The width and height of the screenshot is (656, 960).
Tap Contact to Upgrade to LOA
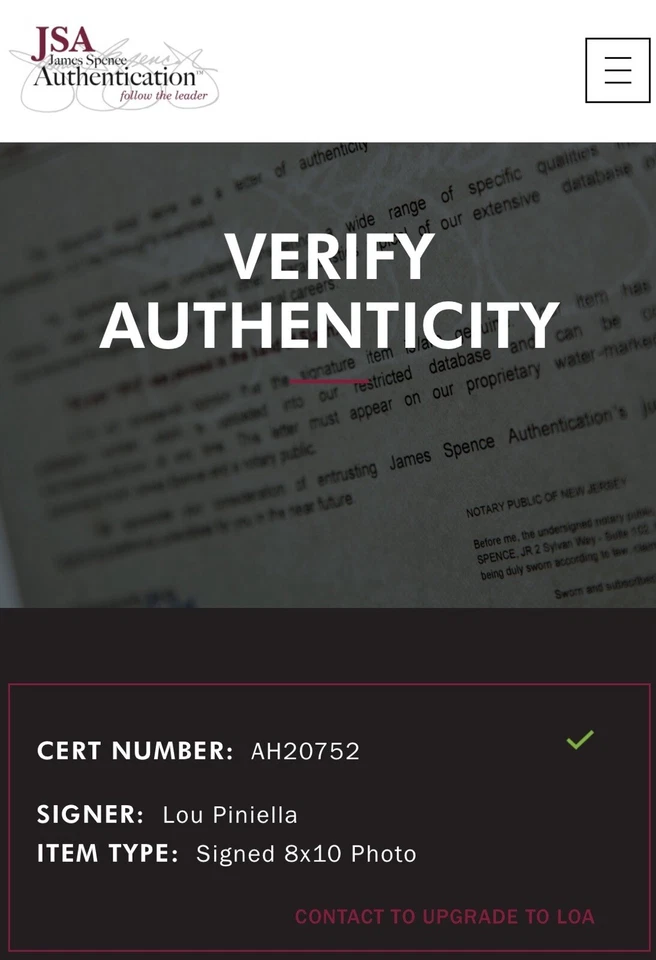(444, 916)
